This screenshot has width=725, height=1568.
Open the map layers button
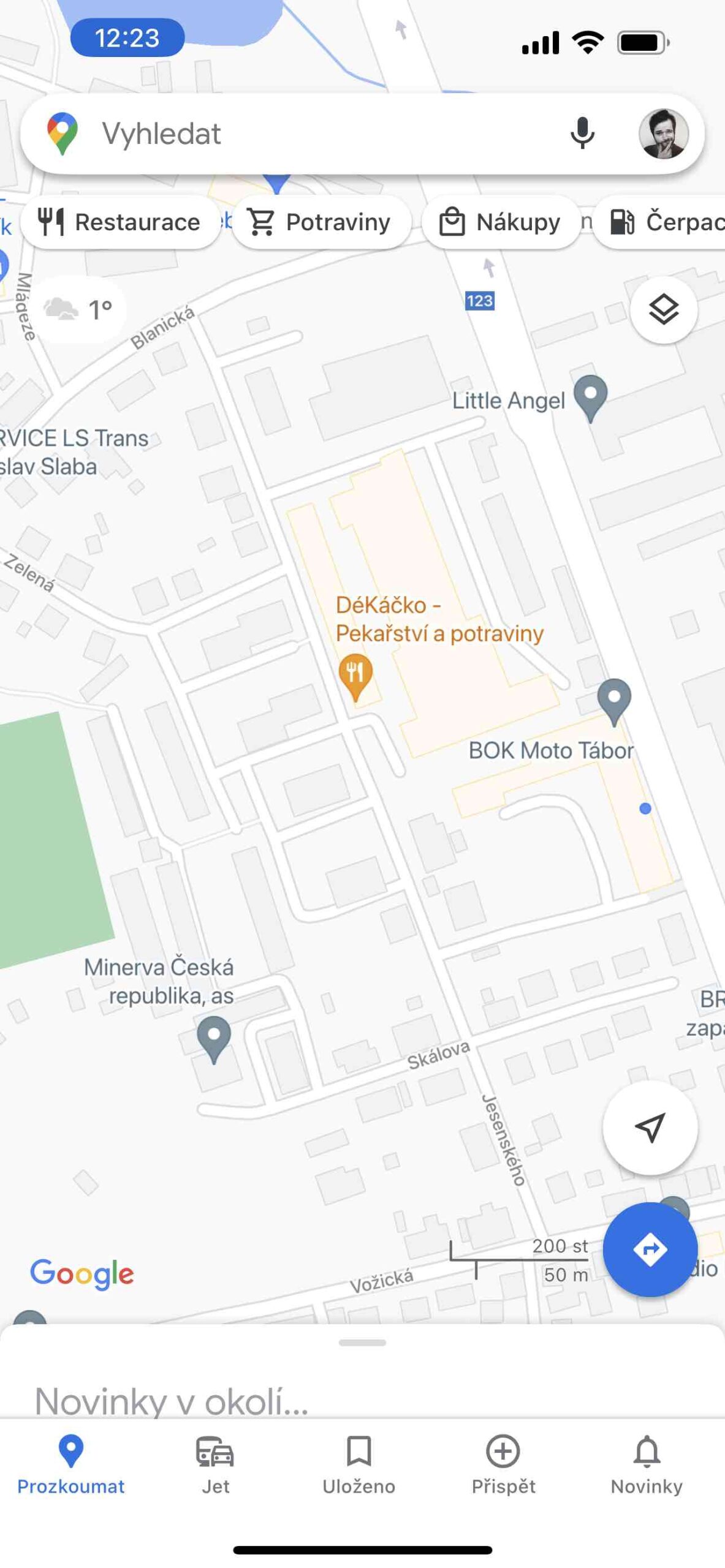point(663,309)
